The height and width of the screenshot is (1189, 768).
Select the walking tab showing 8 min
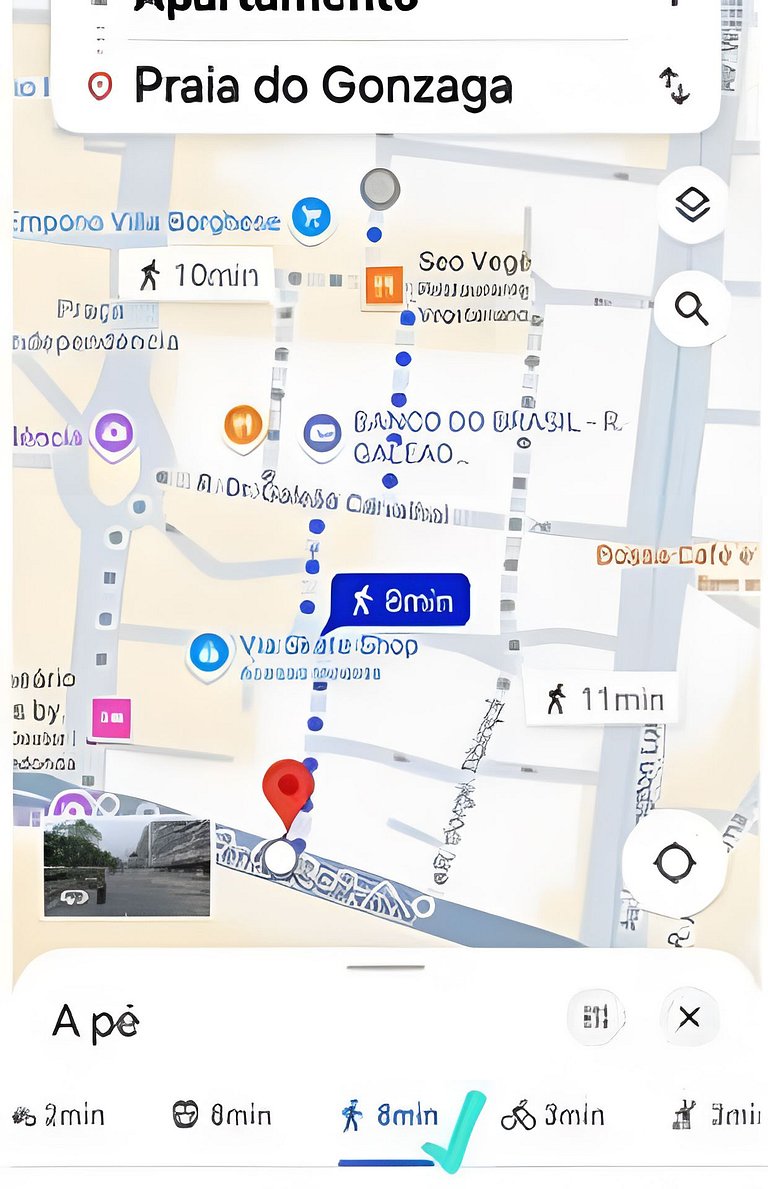click(385, 1113)
